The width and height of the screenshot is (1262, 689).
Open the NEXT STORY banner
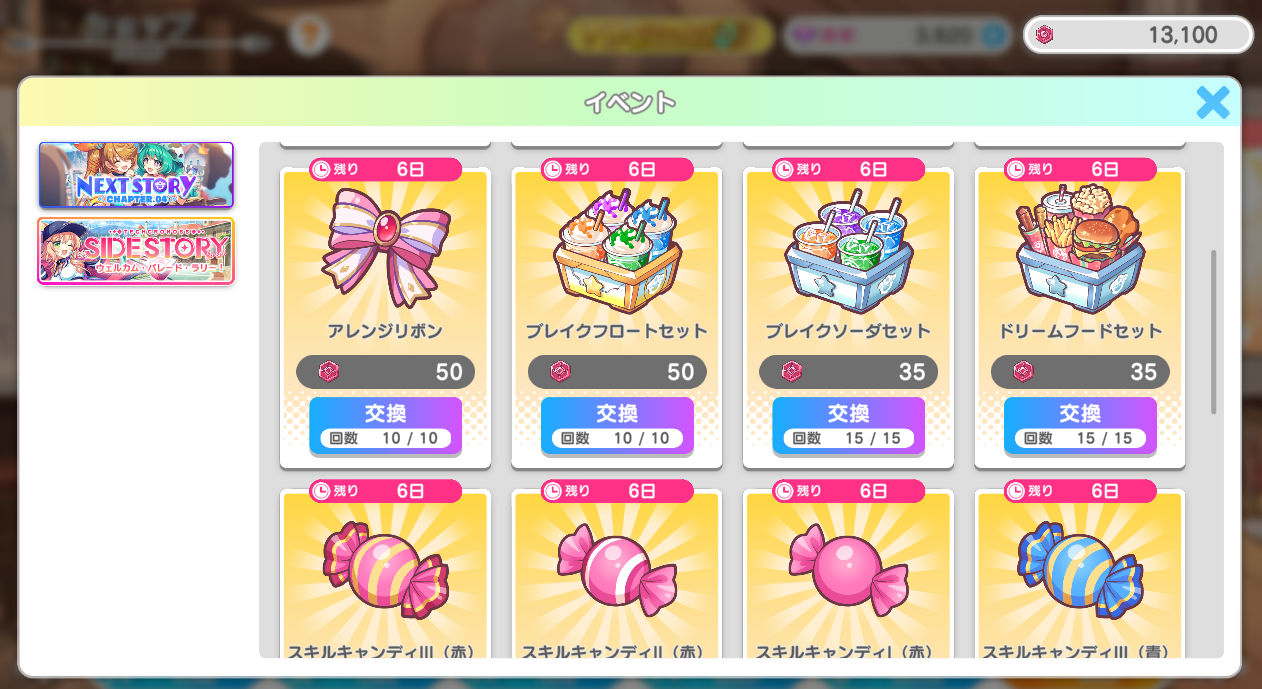(x=136, y=175)
